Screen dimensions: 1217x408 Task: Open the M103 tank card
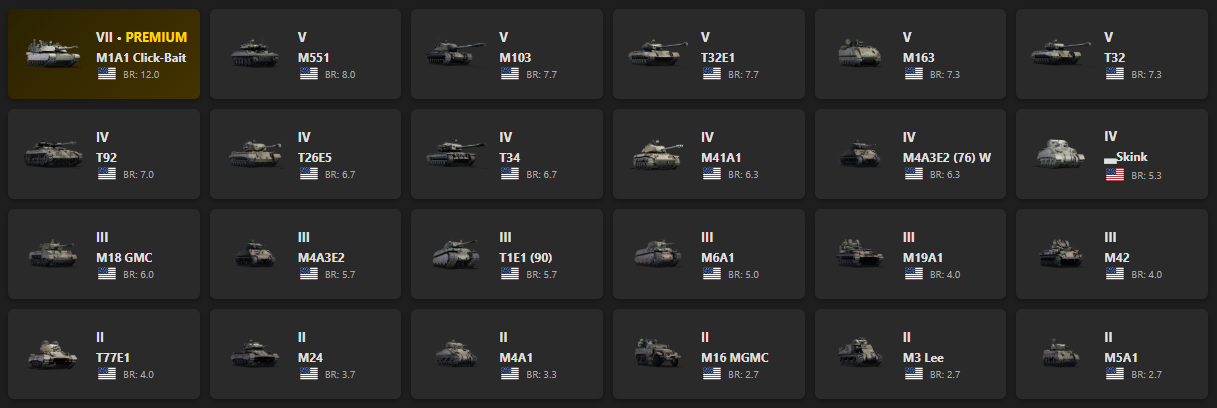click(x=507, y=55)
